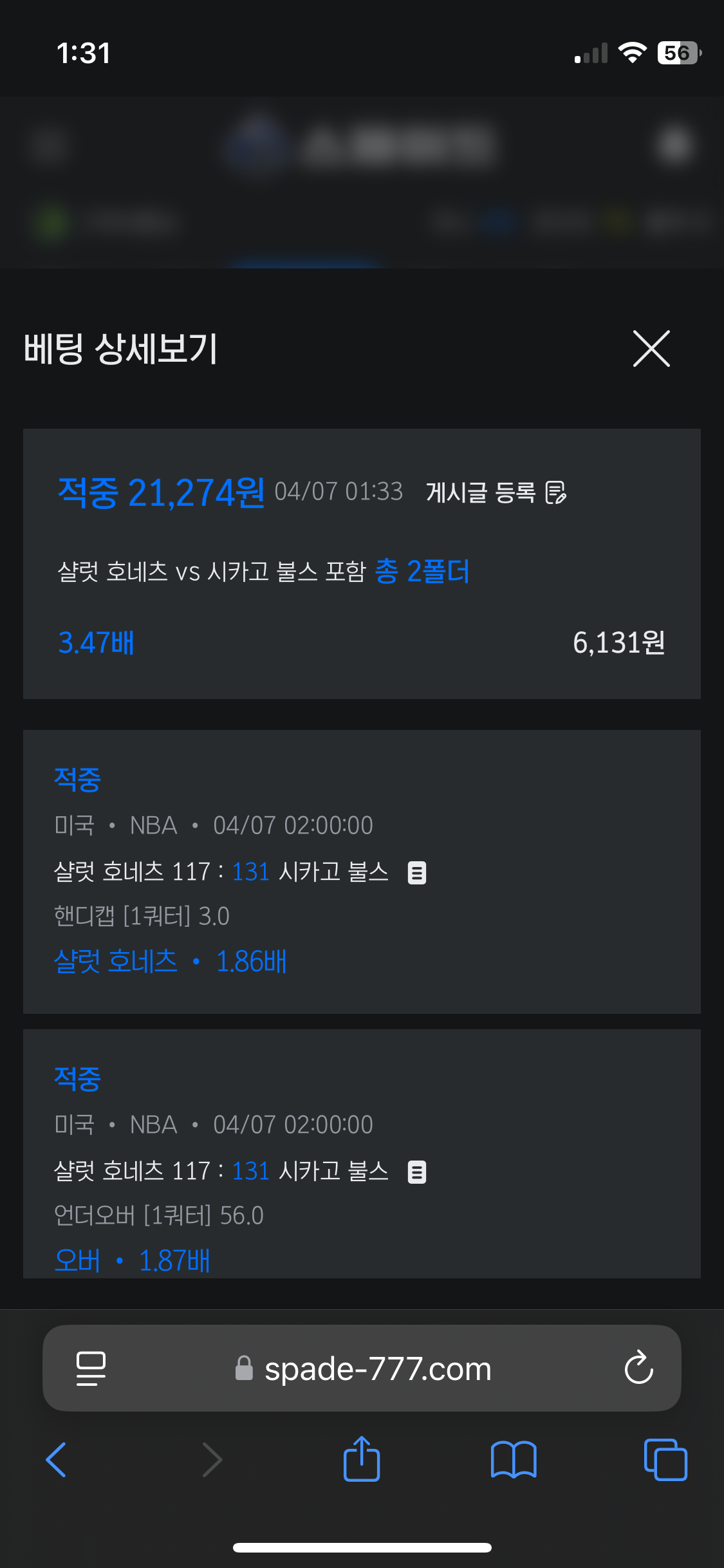Screen dimensions: 724x1568
Task: Show all open Safari tabs
Action: 665,1459
